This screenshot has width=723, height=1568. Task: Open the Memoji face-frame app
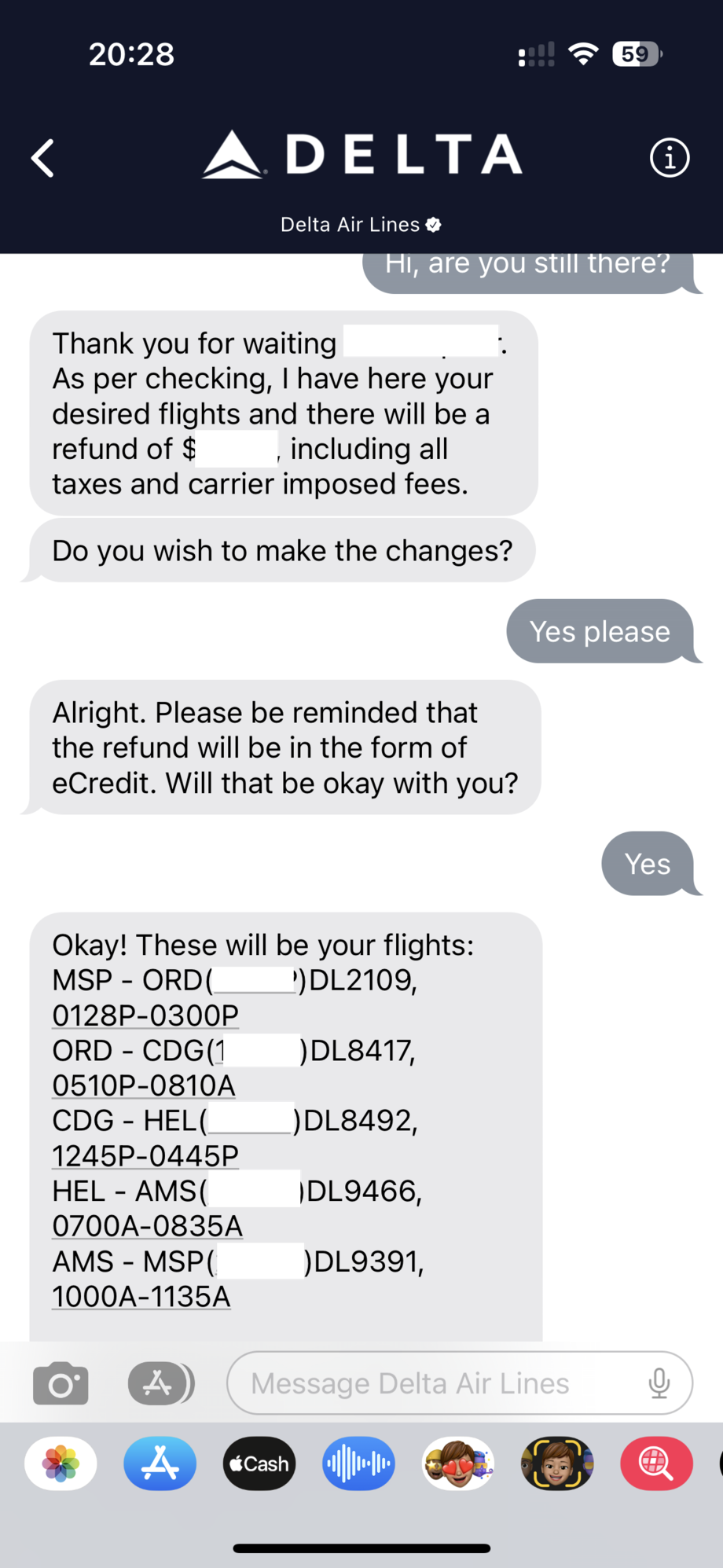[x=557, y=1463]
